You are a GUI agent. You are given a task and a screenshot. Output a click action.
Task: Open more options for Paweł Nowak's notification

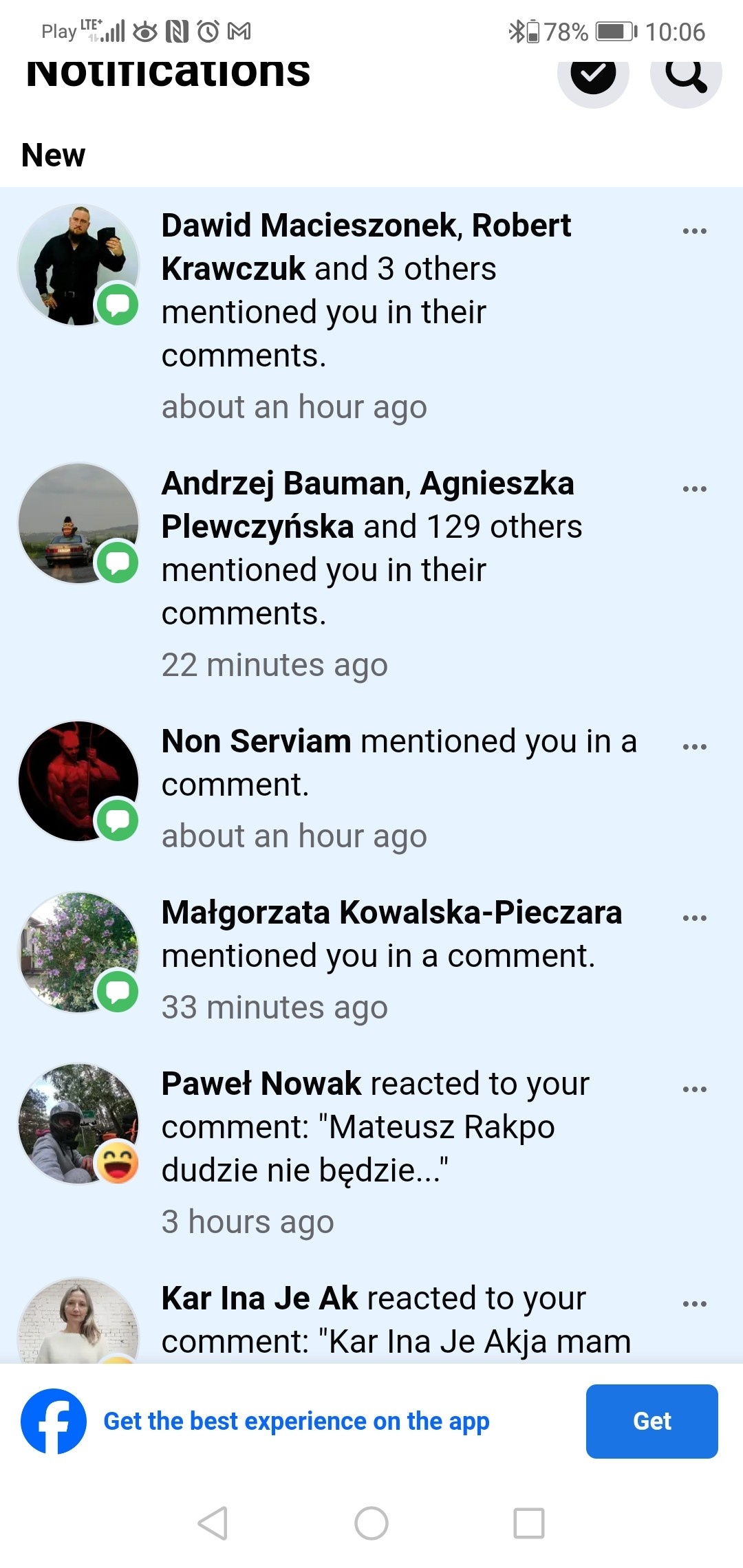[694, 1089]
